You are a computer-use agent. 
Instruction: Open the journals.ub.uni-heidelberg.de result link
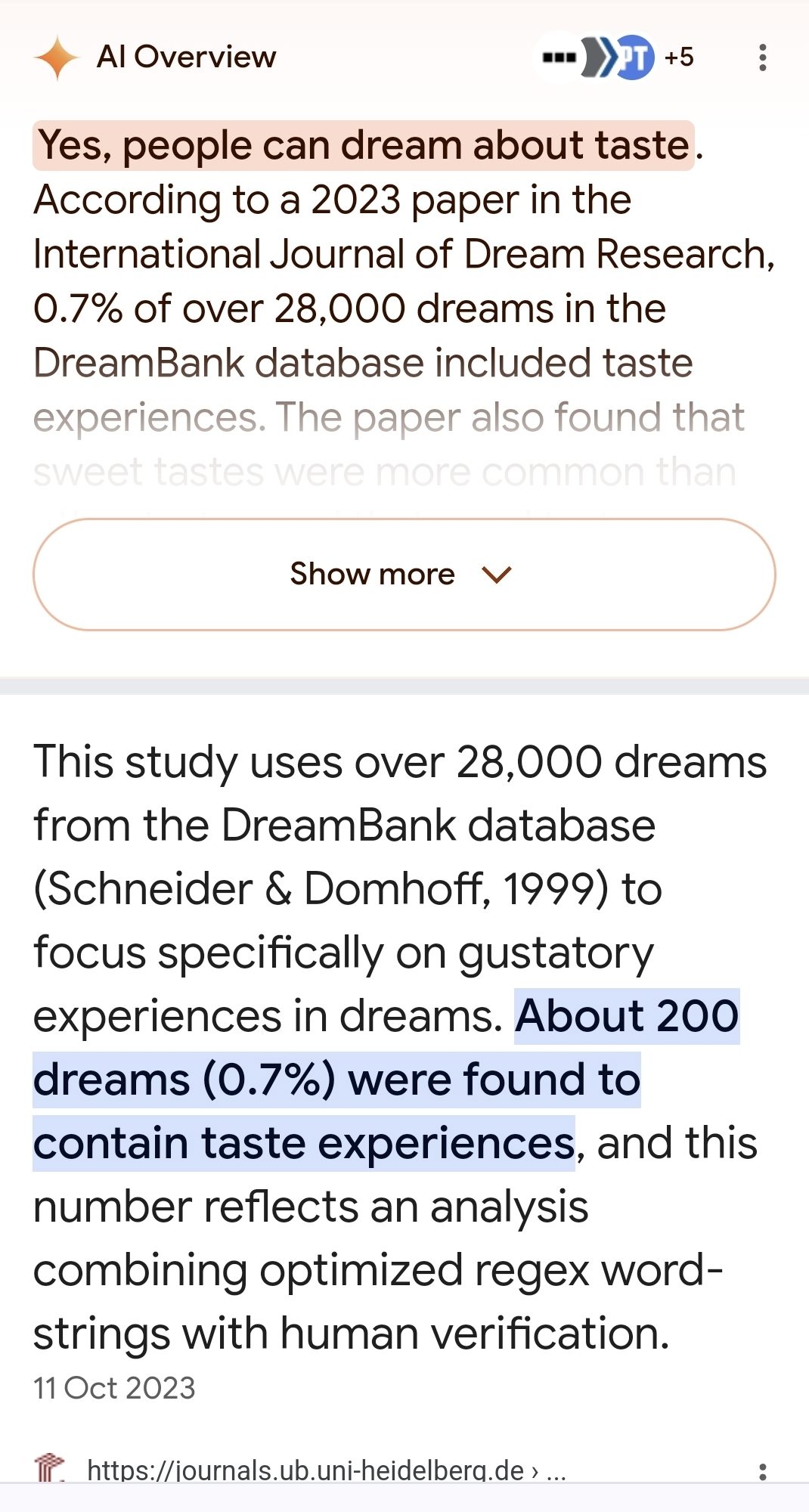point(327,1470)
